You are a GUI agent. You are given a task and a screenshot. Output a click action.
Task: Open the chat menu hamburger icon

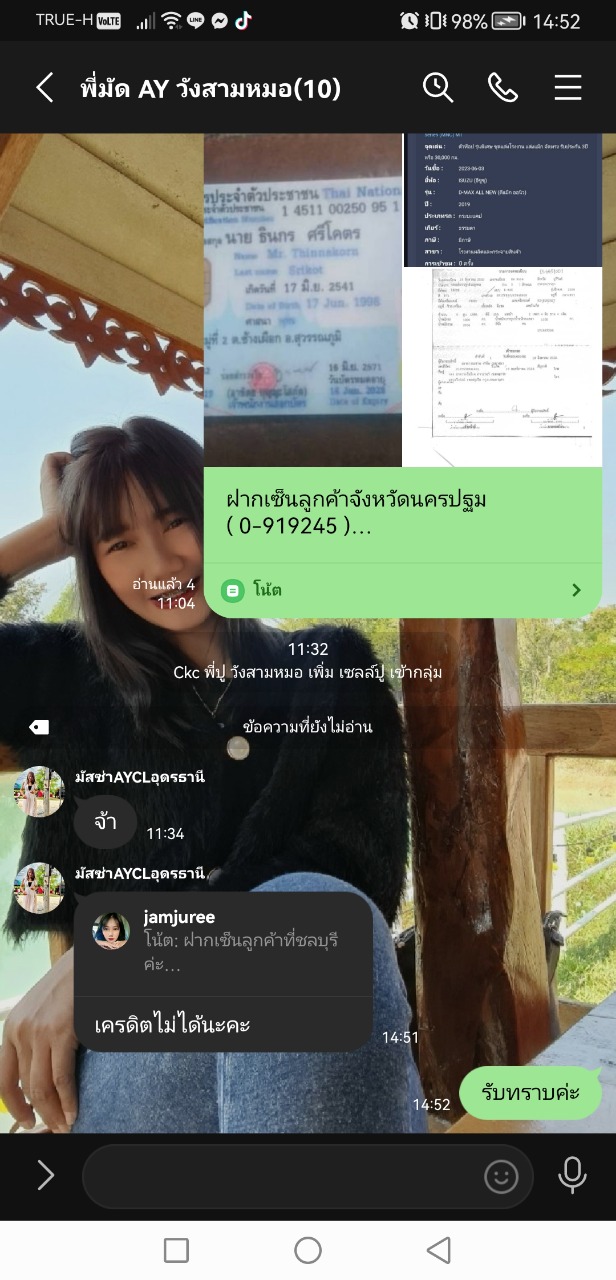point(567,88)
